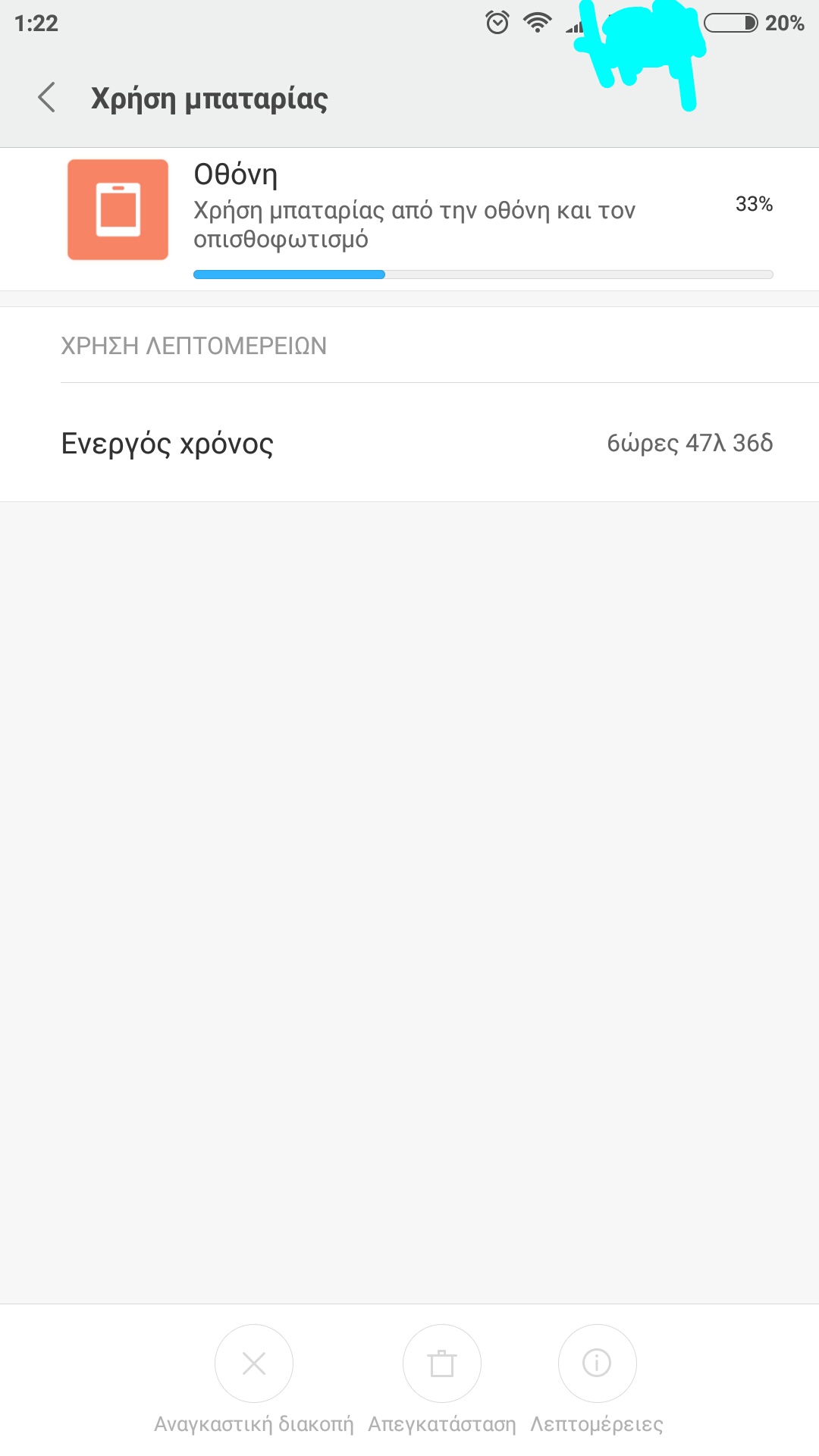
Task: Tap the Αναγκαστική διακοπή button
Action: 254,1363
